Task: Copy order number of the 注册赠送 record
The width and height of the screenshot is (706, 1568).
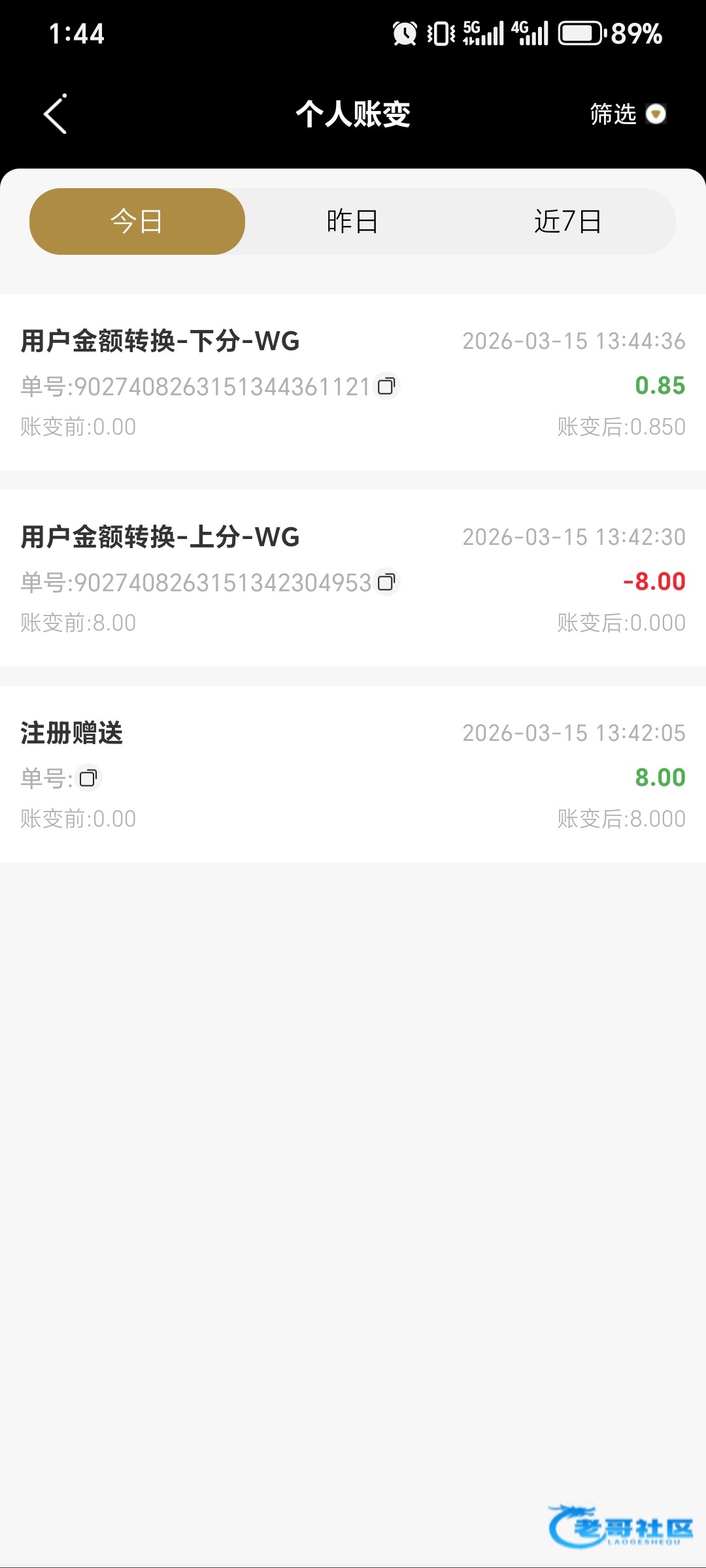Action: (88, 778)
